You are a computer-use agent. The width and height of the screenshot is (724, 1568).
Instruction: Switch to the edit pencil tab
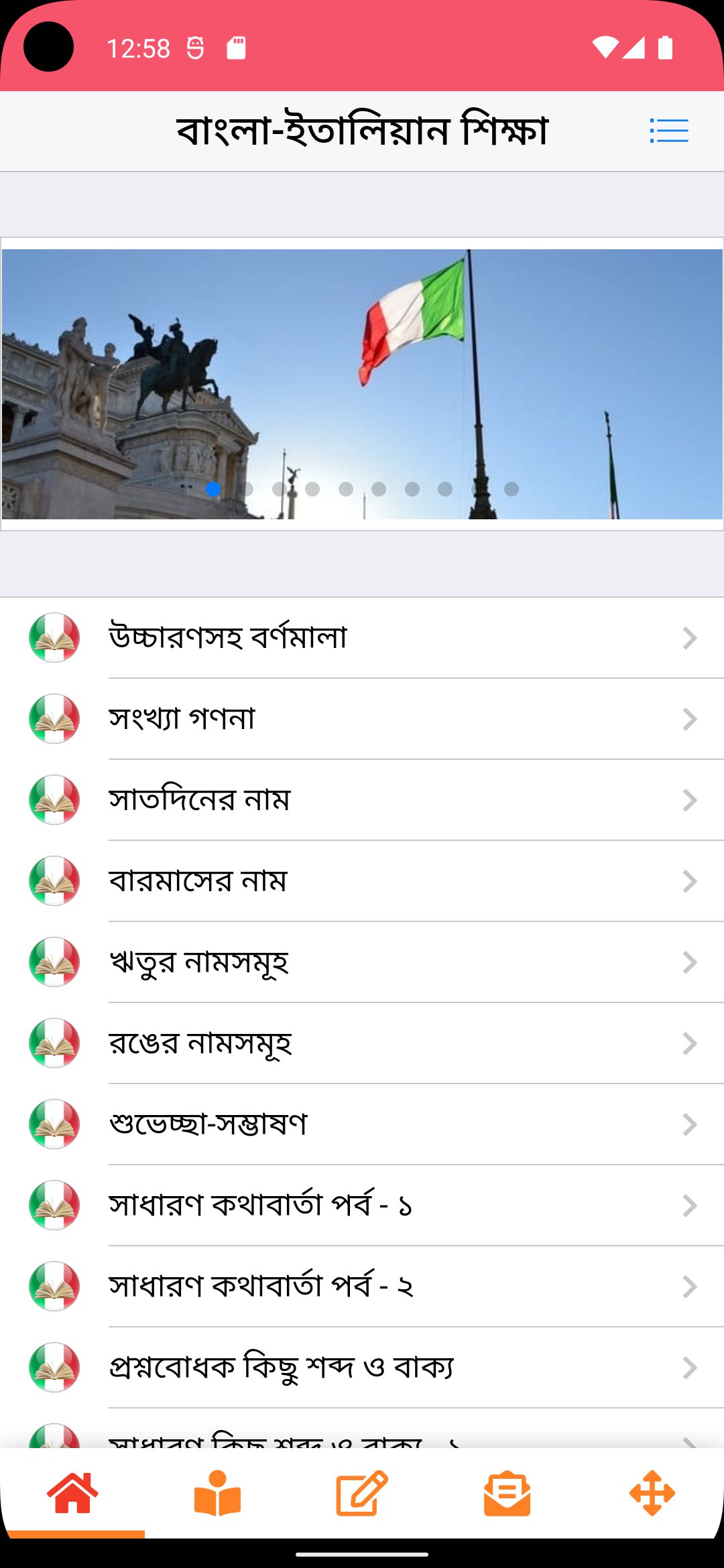(362, 1493)
